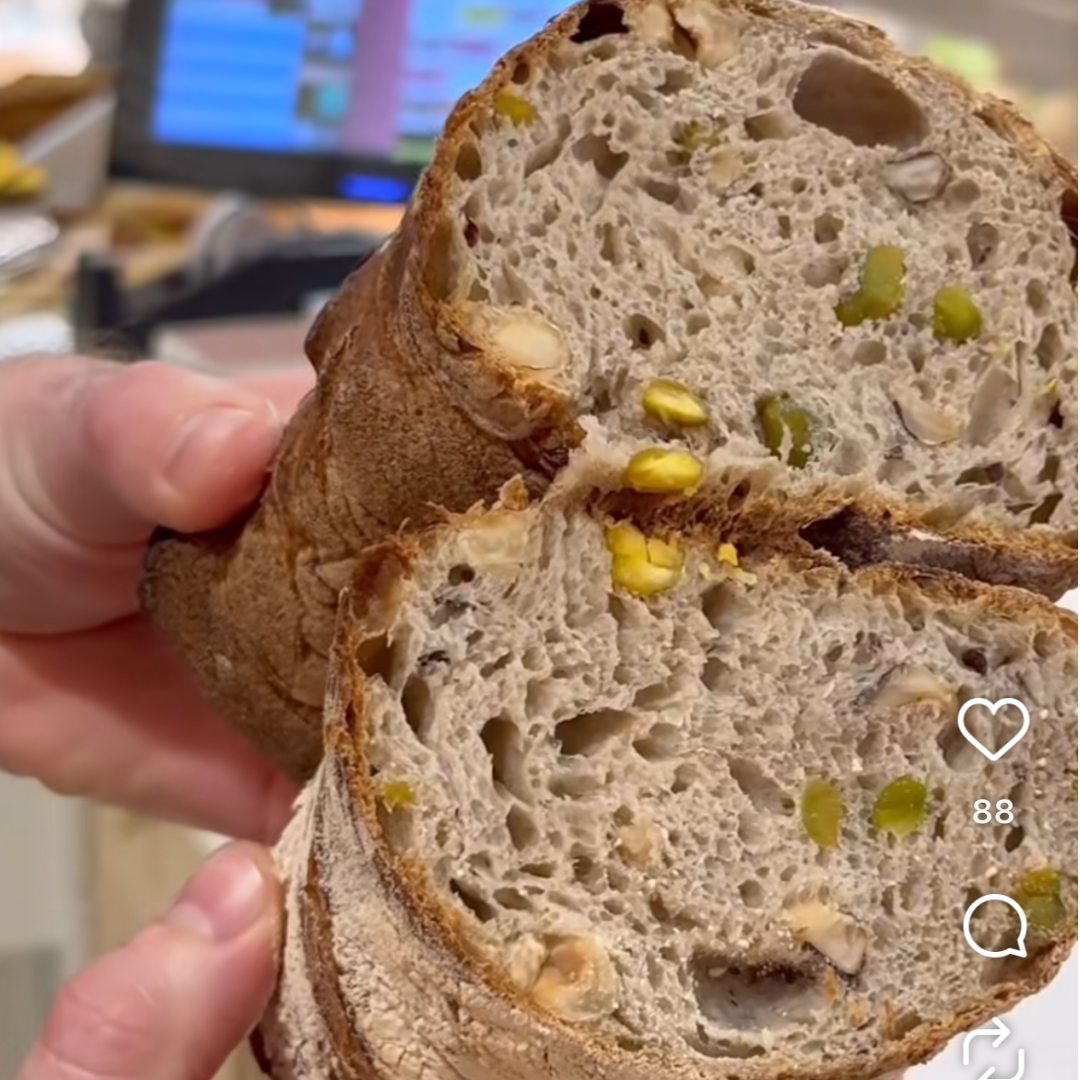Repost this reel

pyautogui.click(x=993, y=1050)
